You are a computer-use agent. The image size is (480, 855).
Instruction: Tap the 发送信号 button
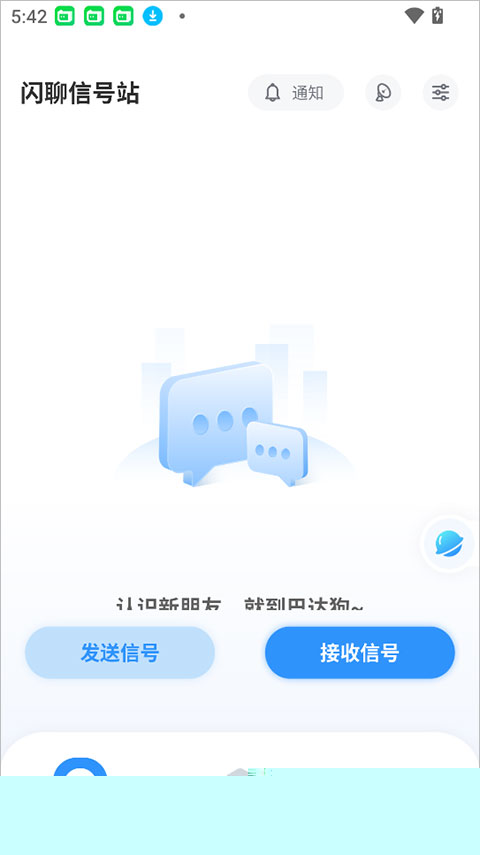pos(120,653)
